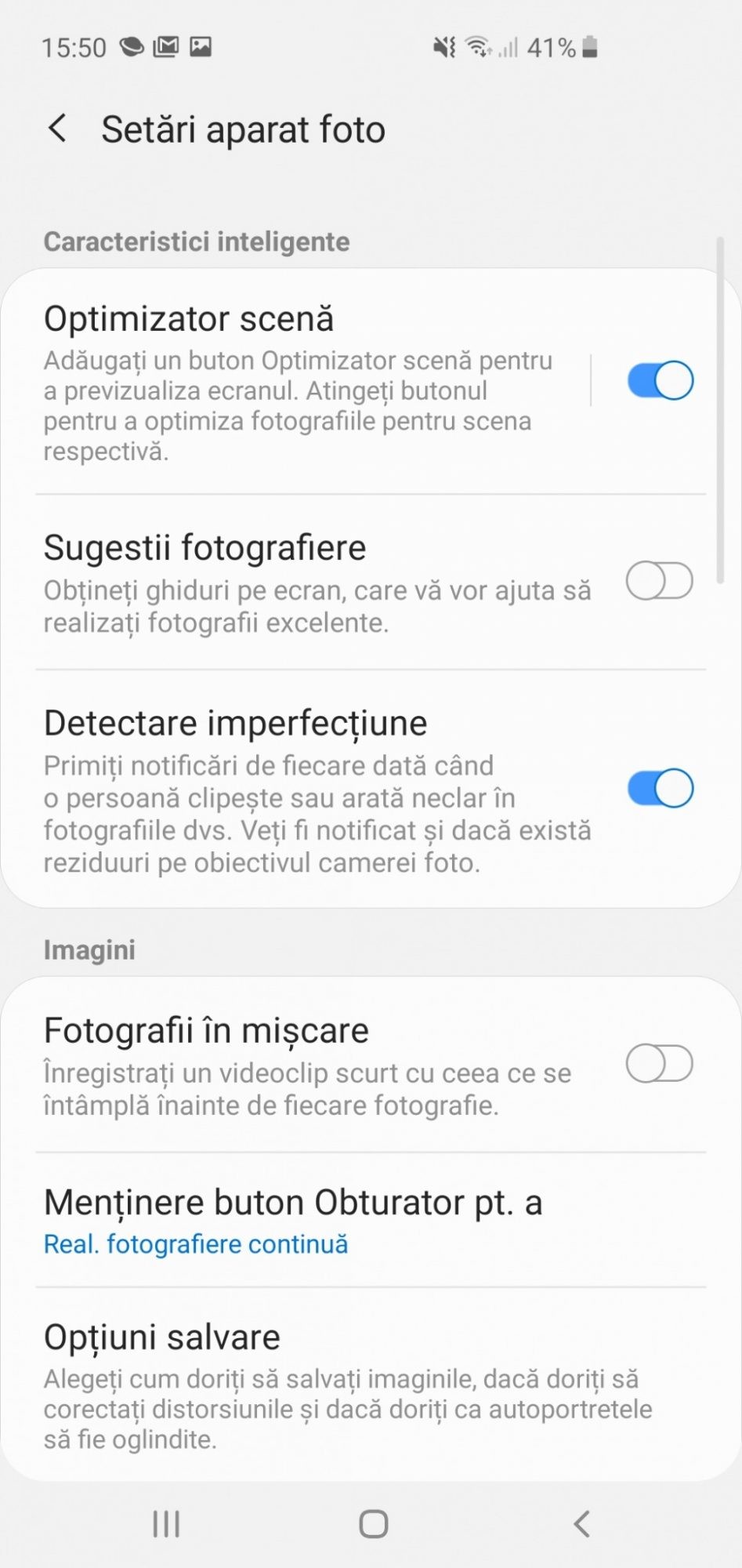Open recent apps from the navigation bar

(166, 1524)
